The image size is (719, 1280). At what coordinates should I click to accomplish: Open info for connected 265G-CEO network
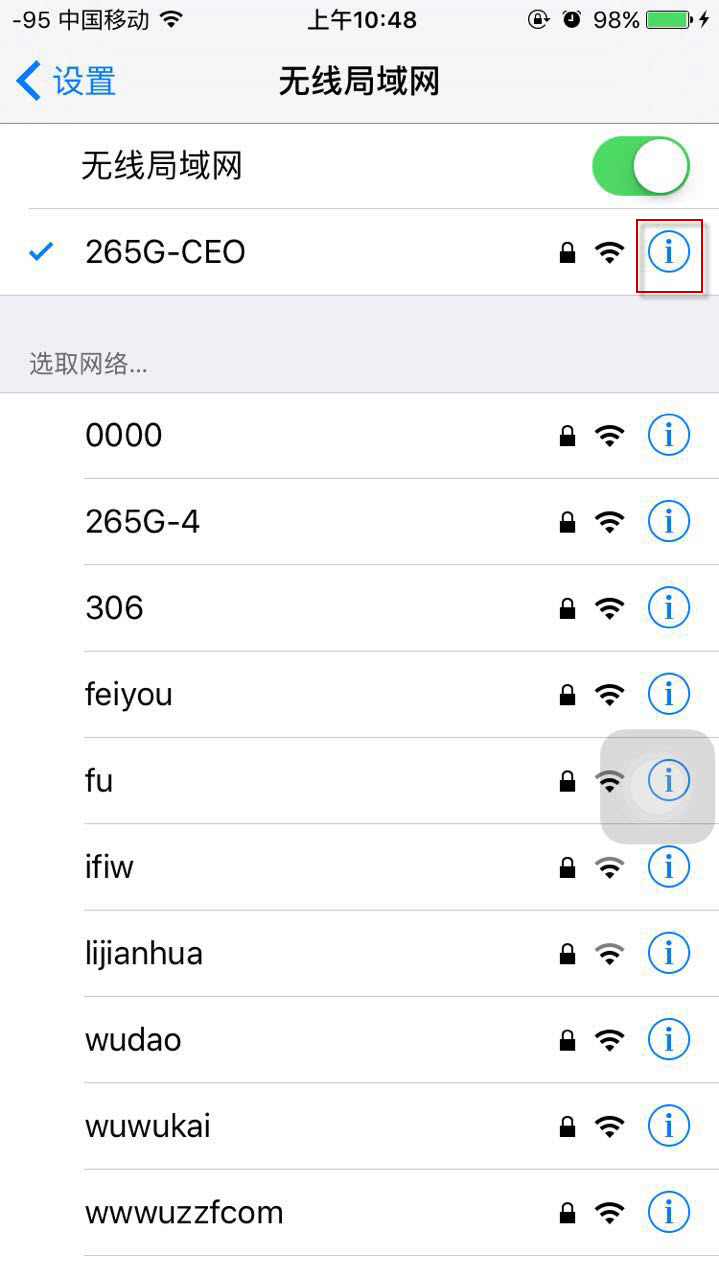tap(669, 252)
